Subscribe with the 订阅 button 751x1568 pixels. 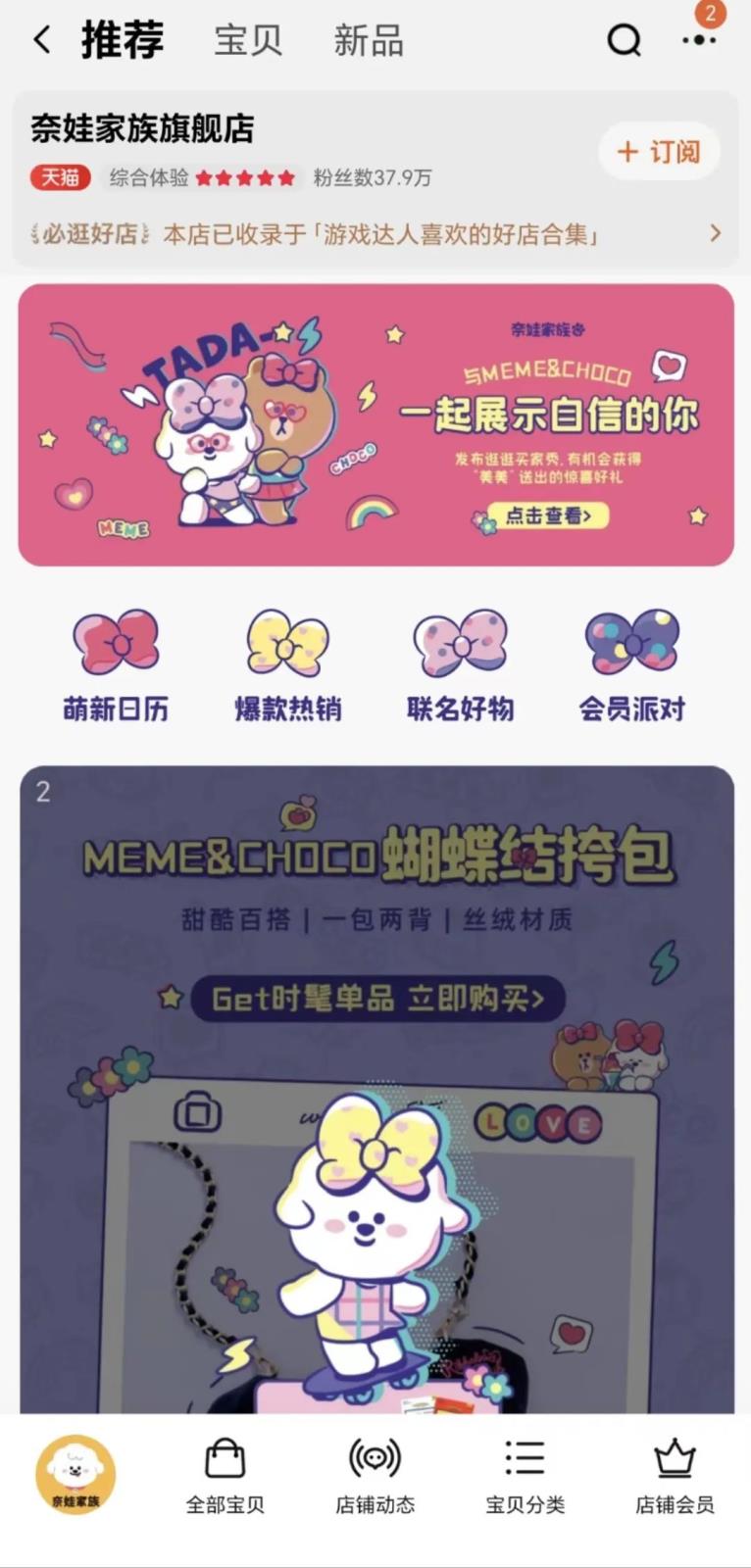pyautogui.click(x=659, y=151)
